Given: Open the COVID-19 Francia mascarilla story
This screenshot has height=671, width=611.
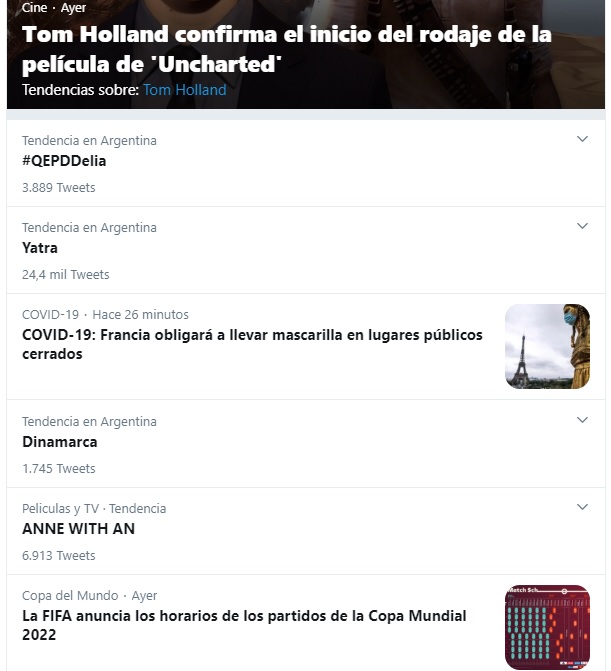Looking at the screenshot, I should [x=252, y=344].
